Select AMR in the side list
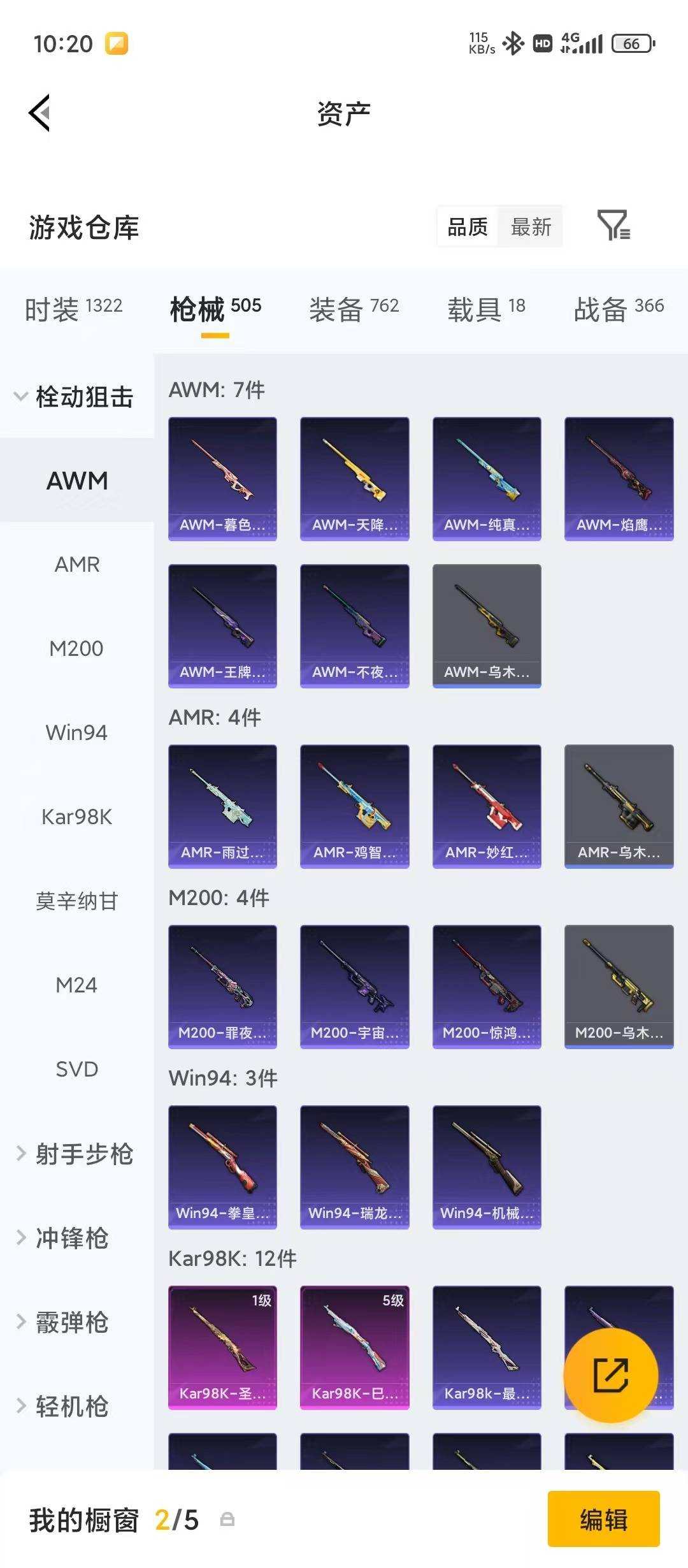This screenshot has height=1568, width=688. click(x=77, y=565)
